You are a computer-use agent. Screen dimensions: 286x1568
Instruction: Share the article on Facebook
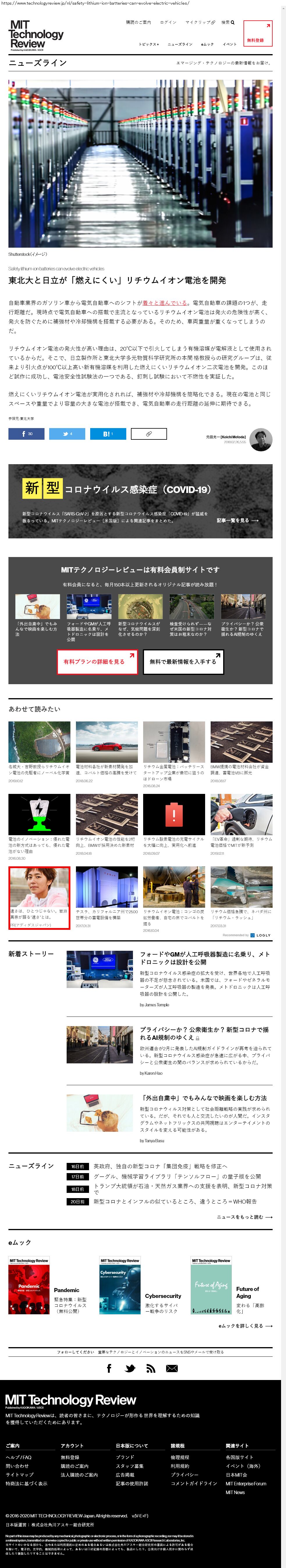(x=26, y=434)
